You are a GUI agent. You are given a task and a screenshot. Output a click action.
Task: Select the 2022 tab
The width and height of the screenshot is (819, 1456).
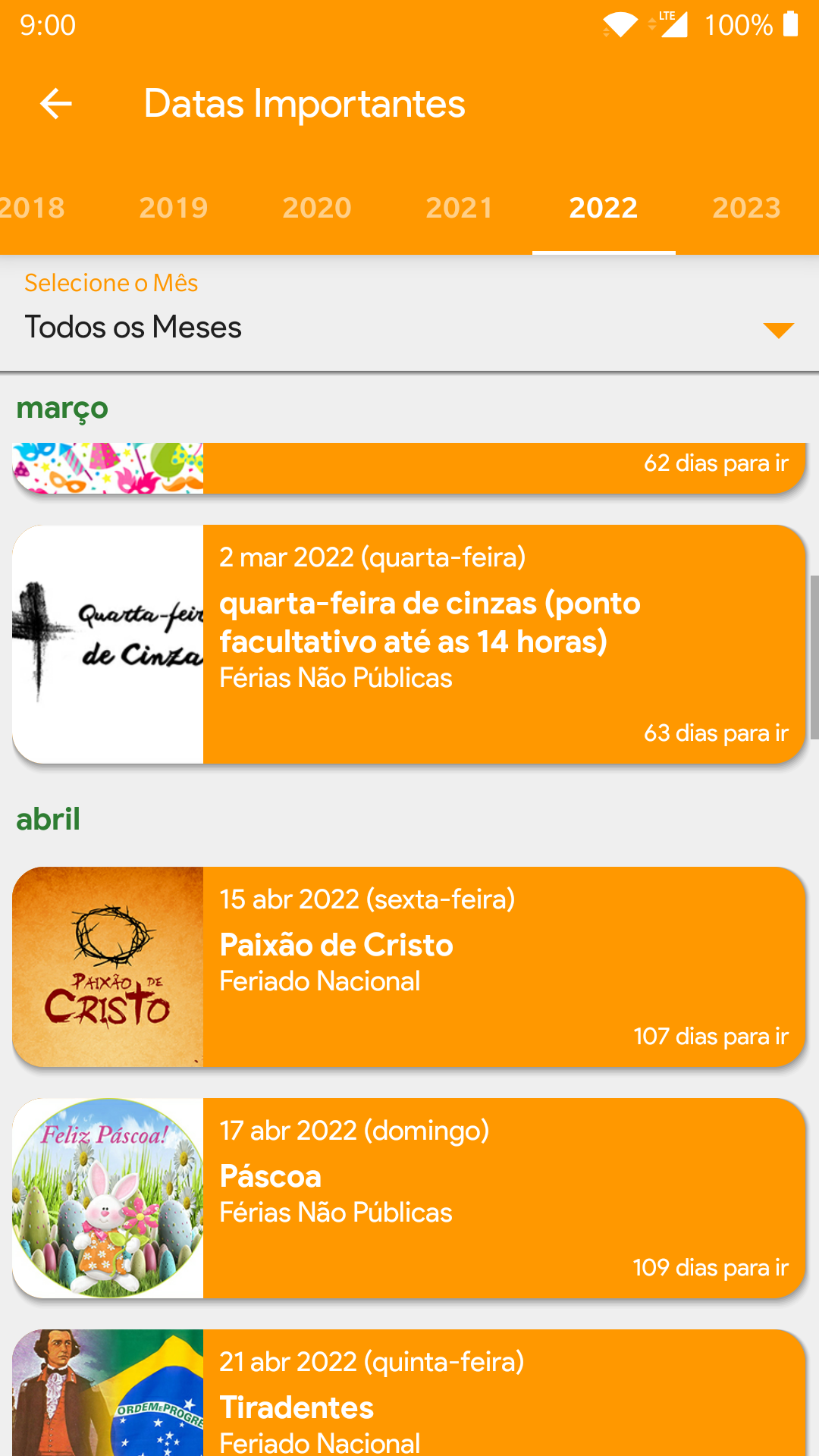(604, 208)
